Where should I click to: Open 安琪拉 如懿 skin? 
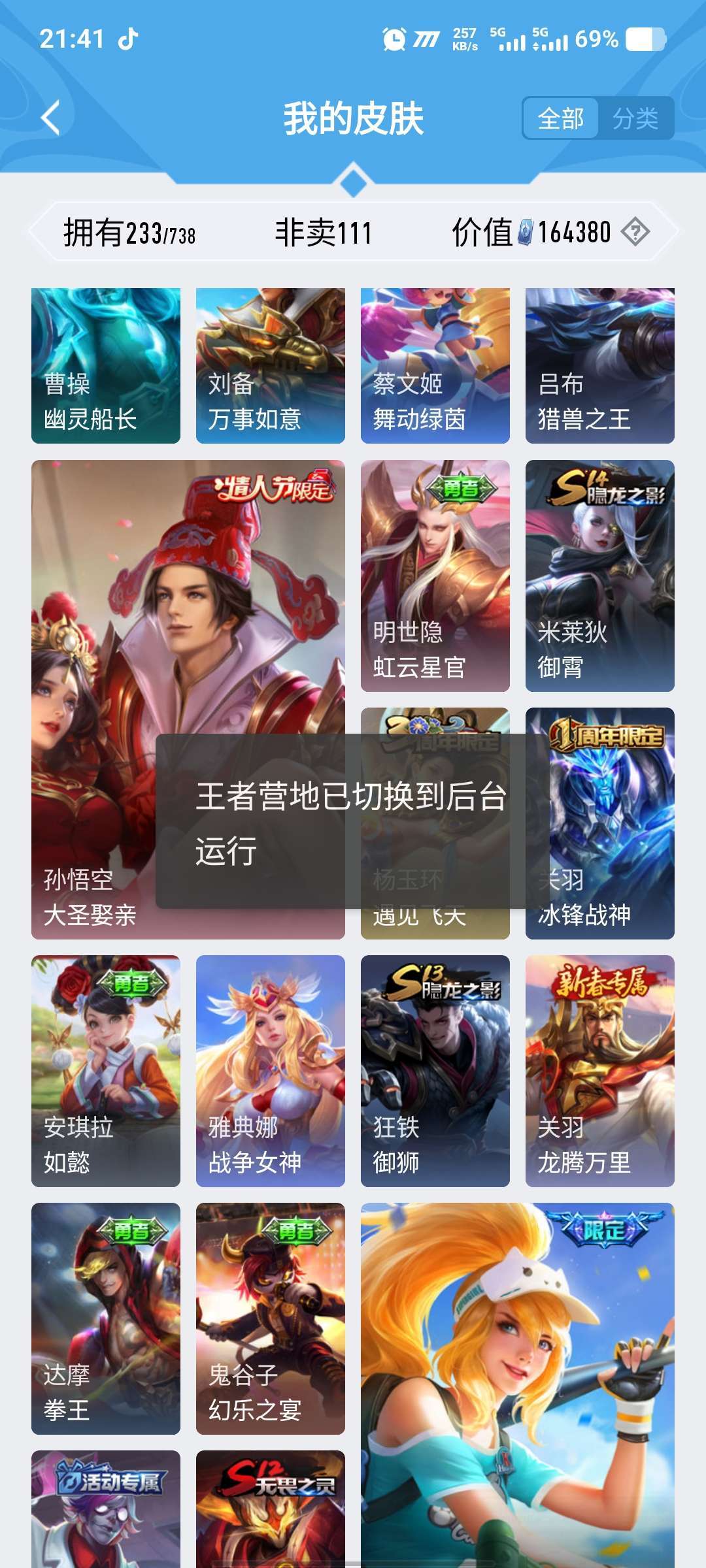coord(106,1071)
